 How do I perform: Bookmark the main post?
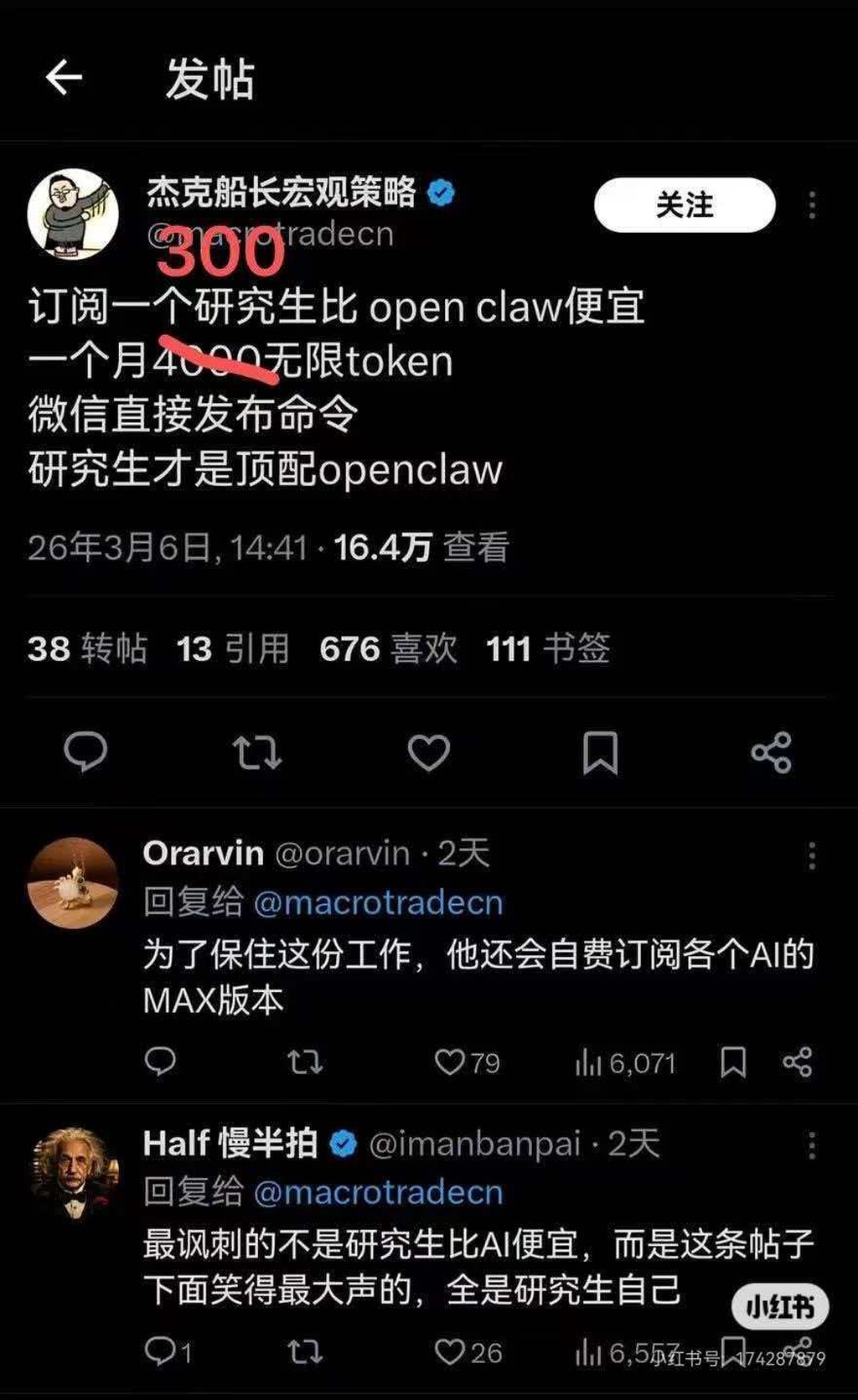[x=600, y=752]
